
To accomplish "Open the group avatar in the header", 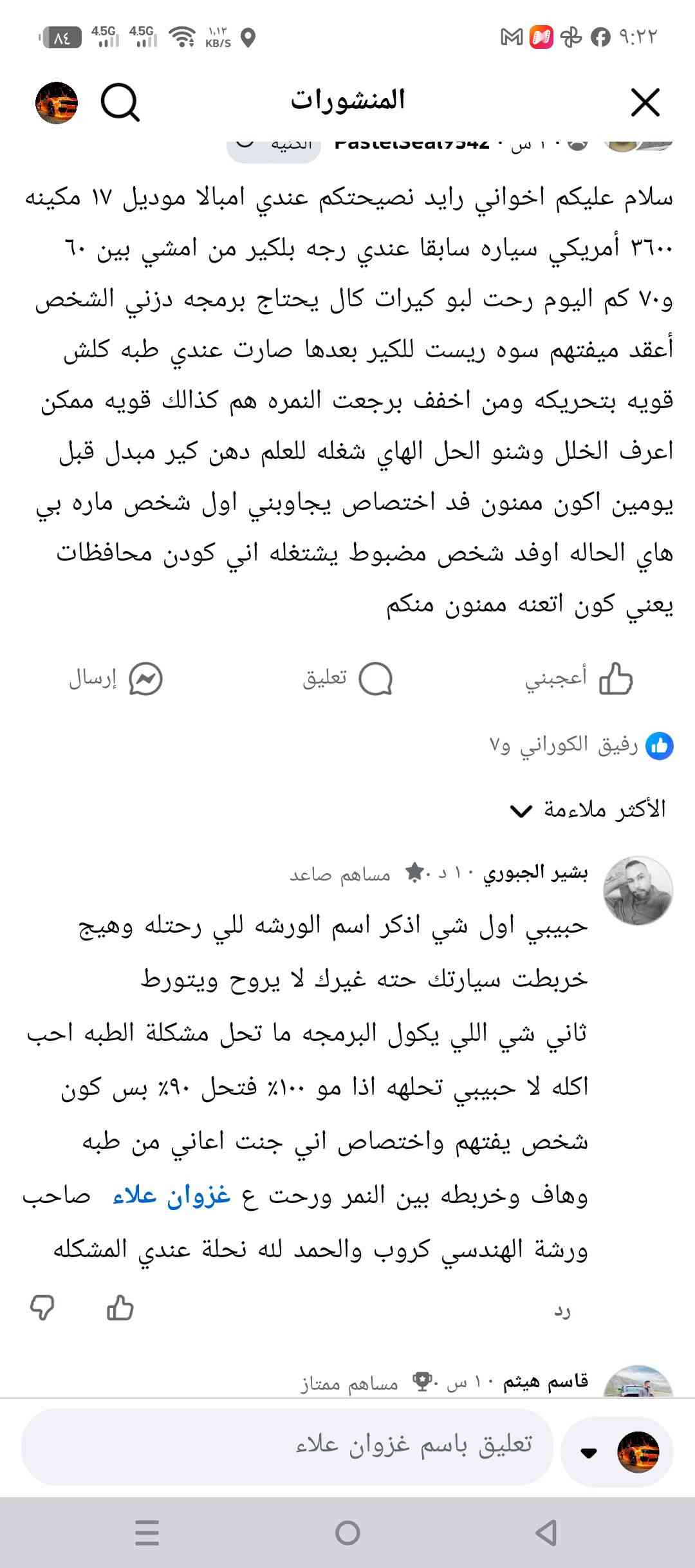I will (x=57, y=103).
